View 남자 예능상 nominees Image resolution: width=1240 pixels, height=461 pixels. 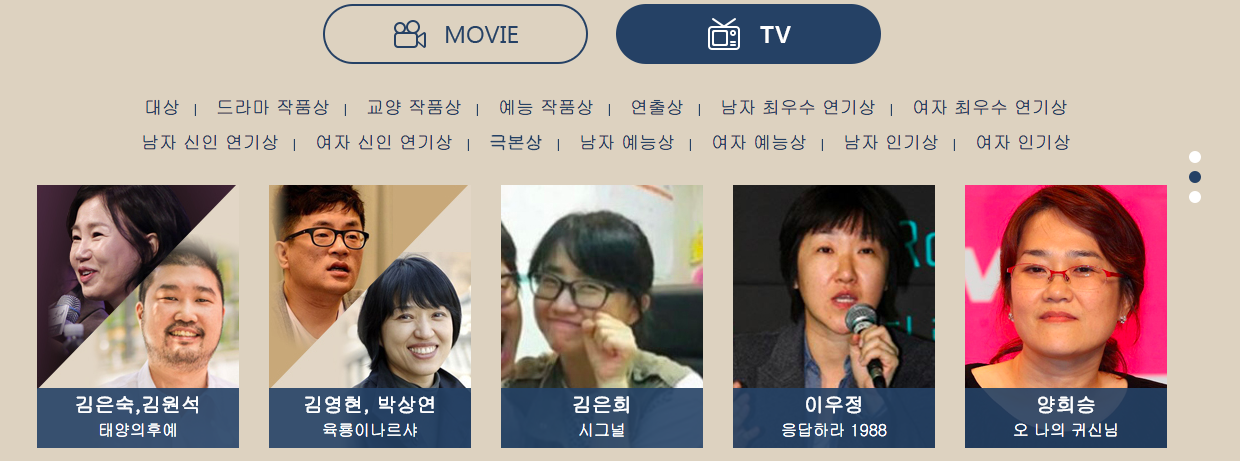626,142
